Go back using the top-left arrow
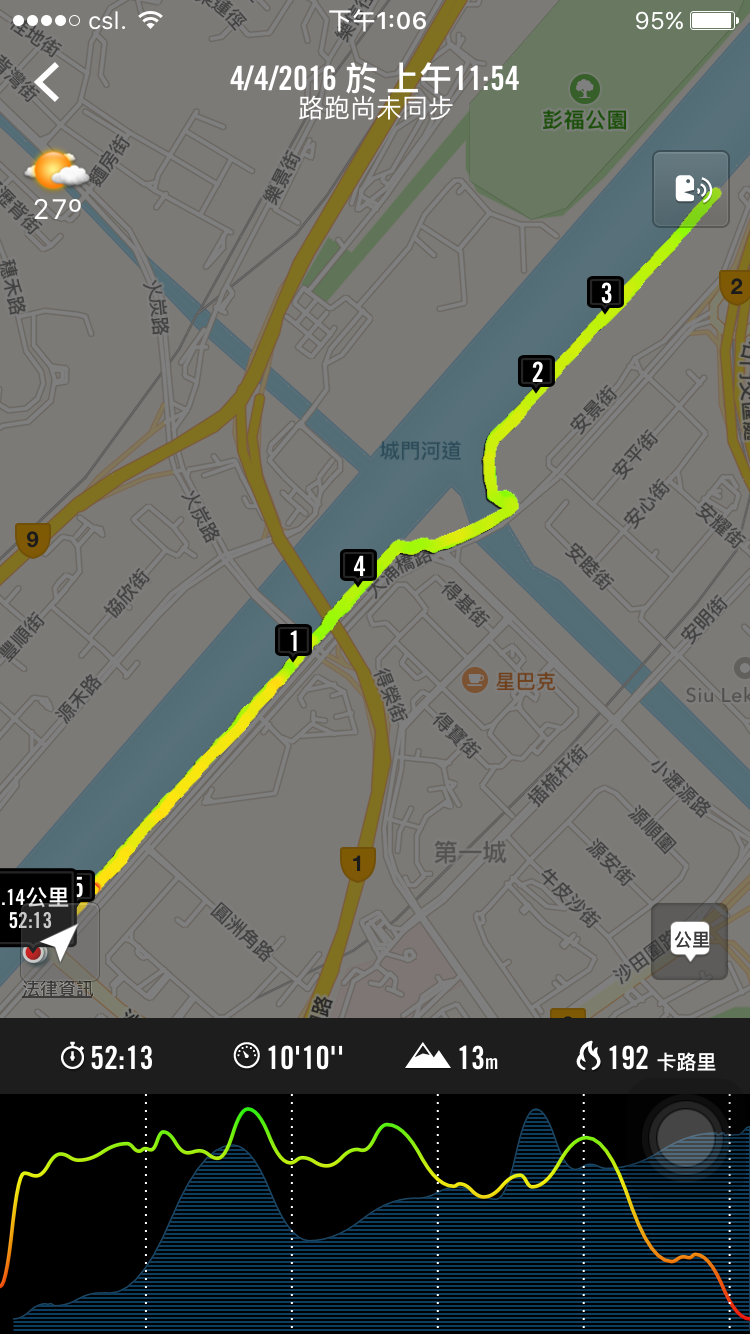The image size is (750, 1334). 47,82
